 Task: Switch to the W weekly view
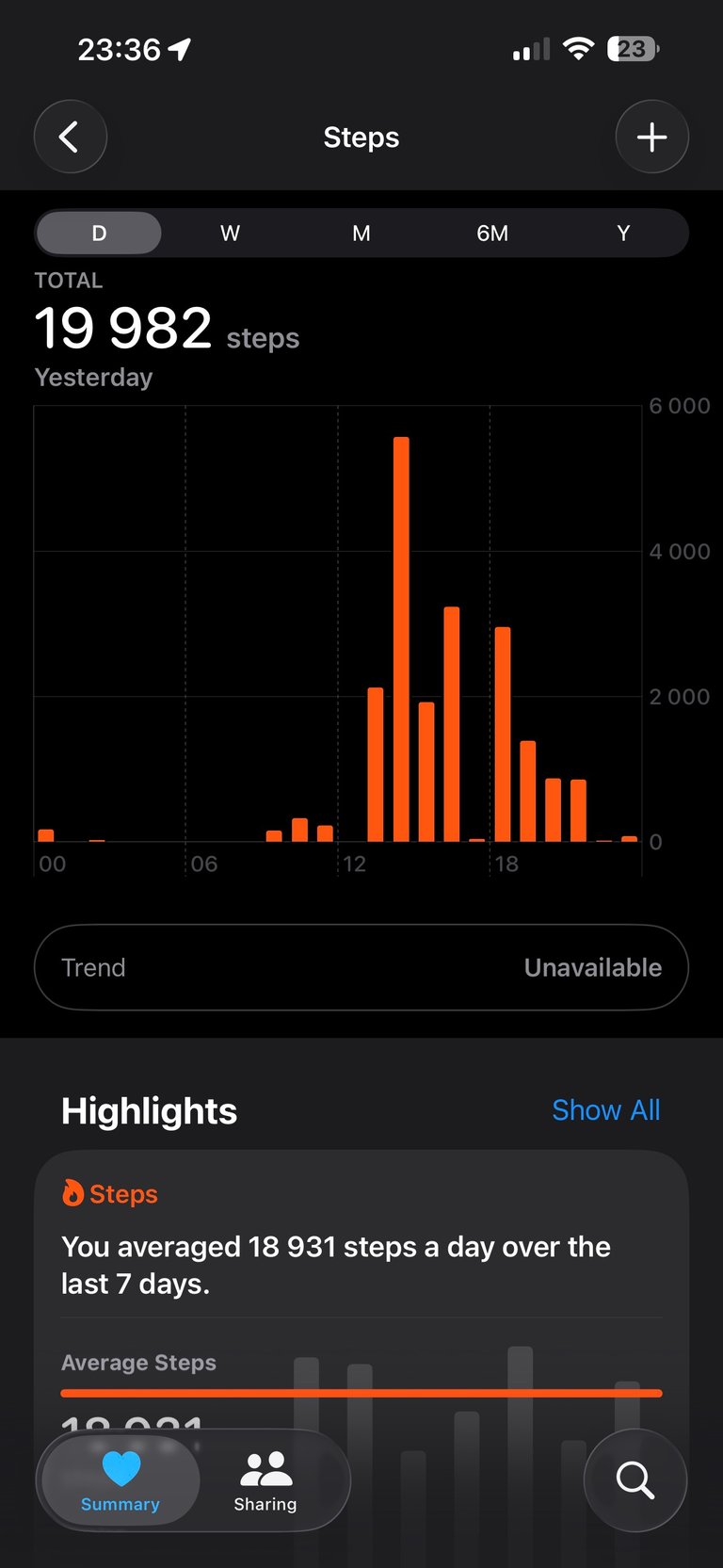(230, 234)
